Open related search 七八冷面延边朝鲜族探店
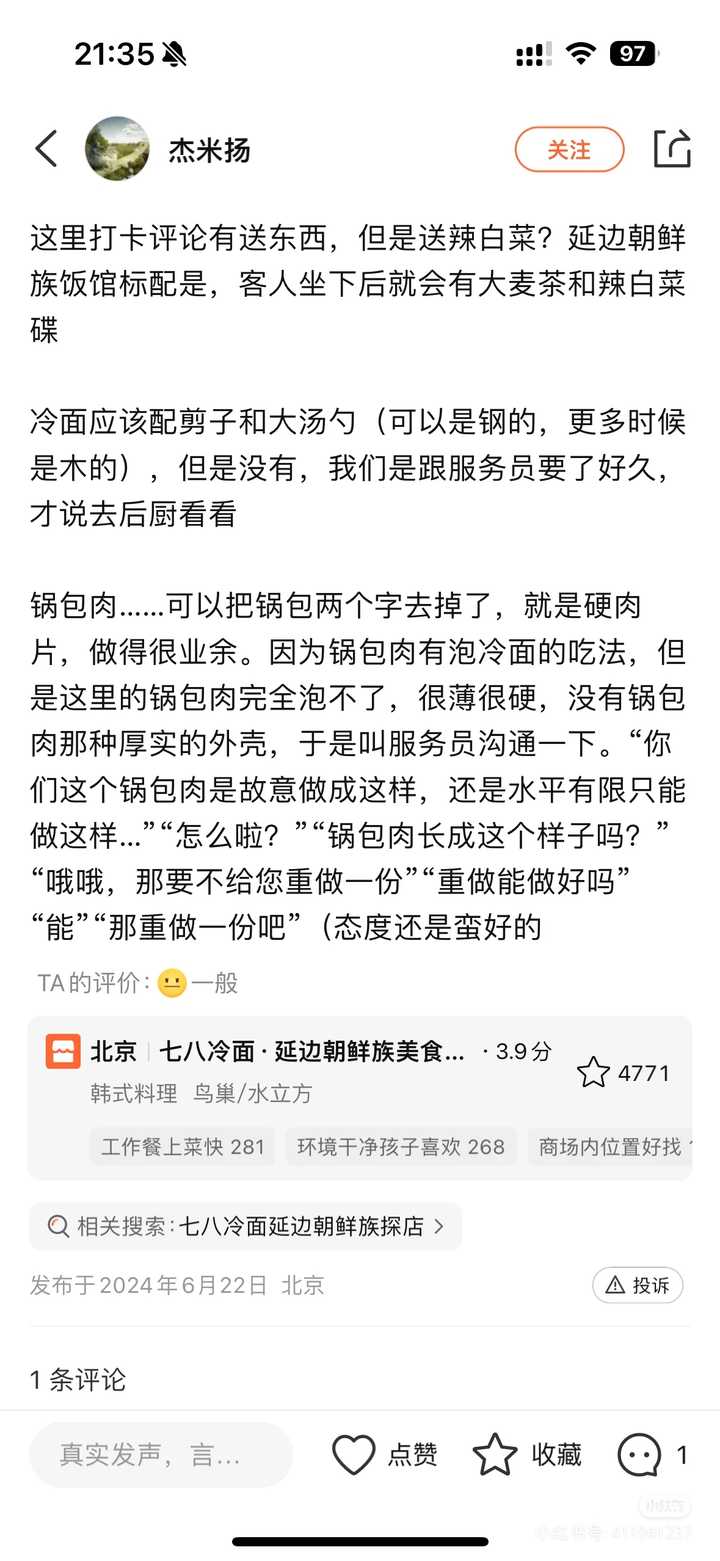This screenshot has width=720, height=1561. [246, 1226]
